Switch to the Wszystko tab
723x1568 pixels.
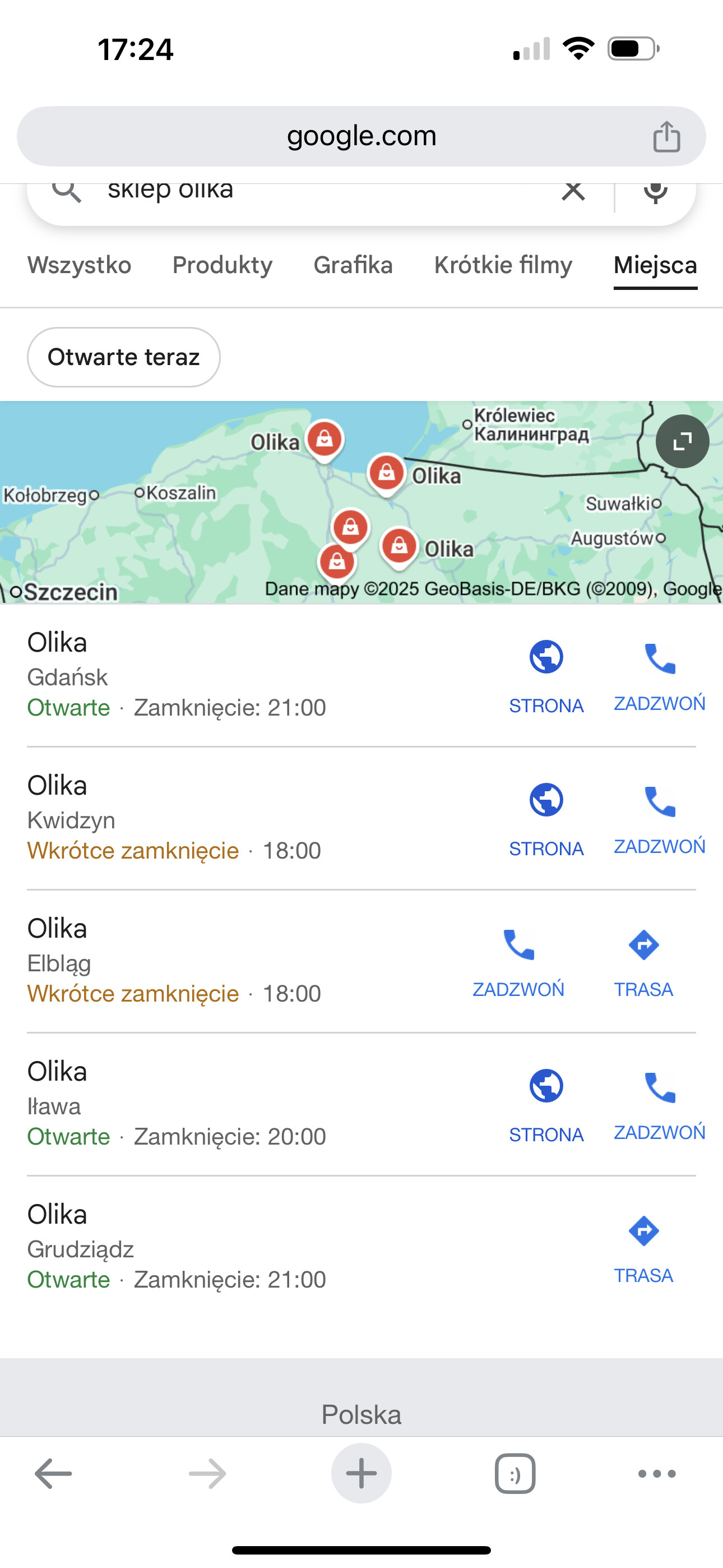coord(79,265)
